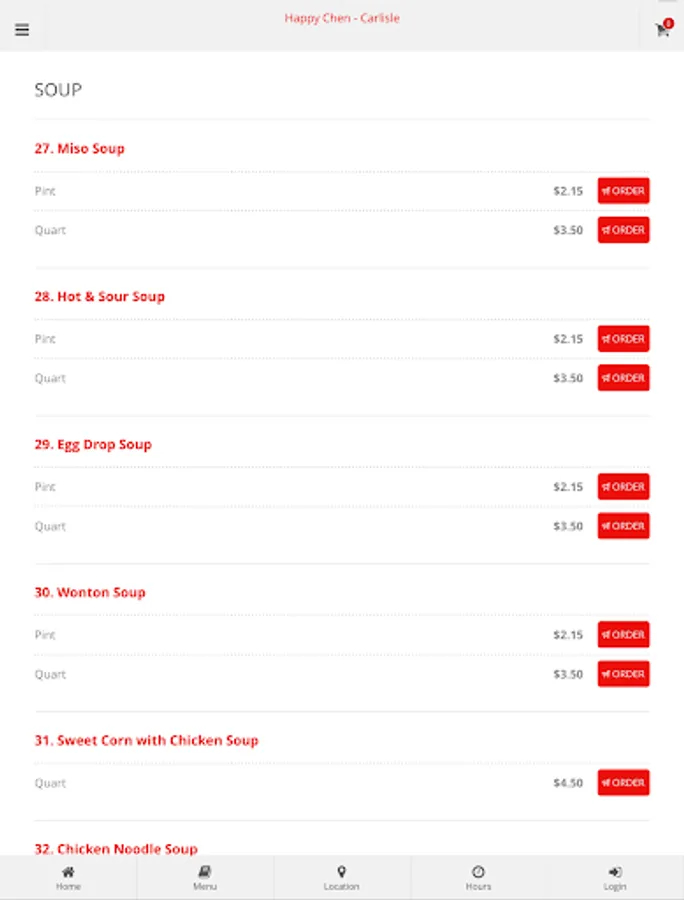Screen dimensions: 684x900
Task: Order a pint of Miso Soup
Action: pyautogui.click(x=623, y=191)
